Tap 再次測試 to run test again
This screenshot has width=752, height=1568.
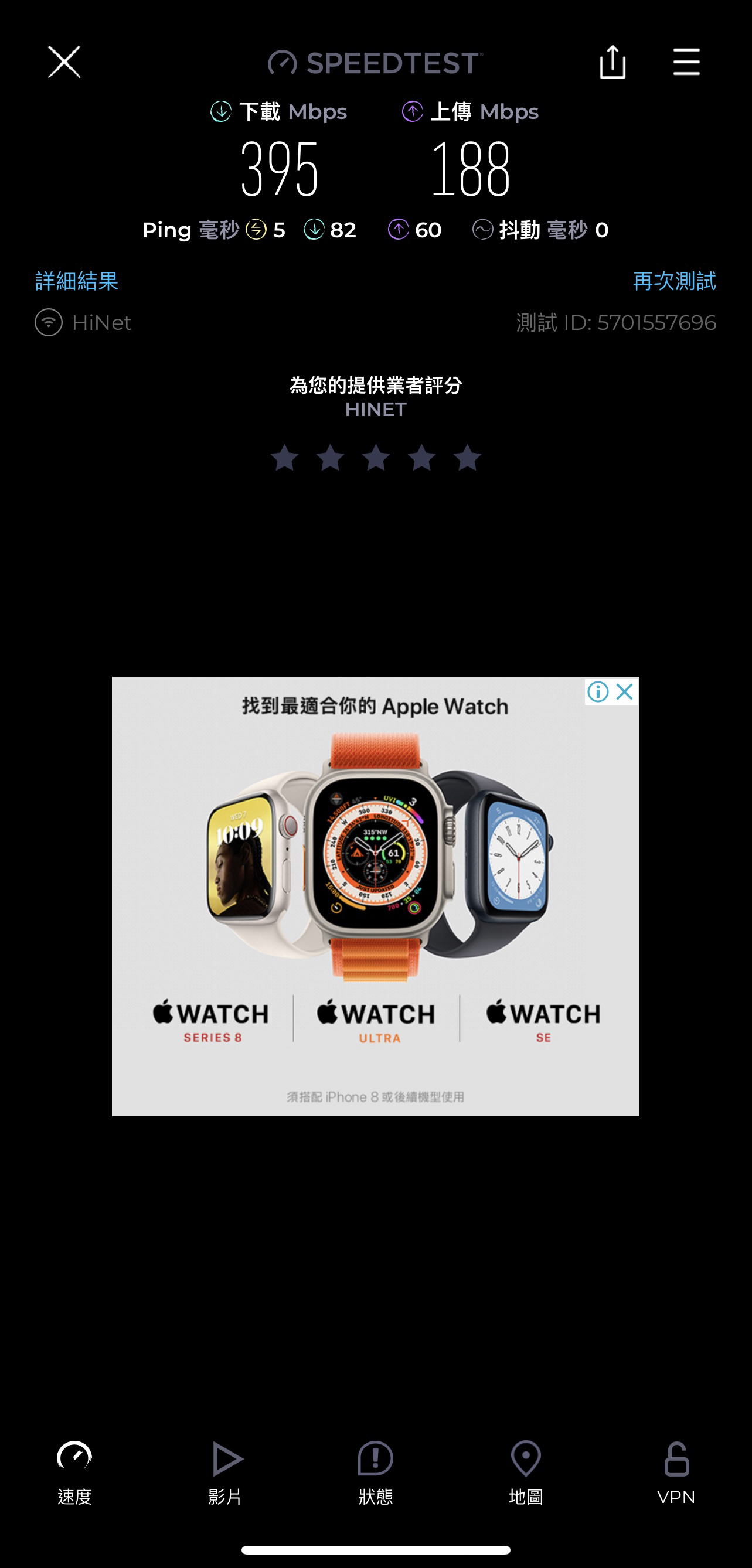[674, 281]
